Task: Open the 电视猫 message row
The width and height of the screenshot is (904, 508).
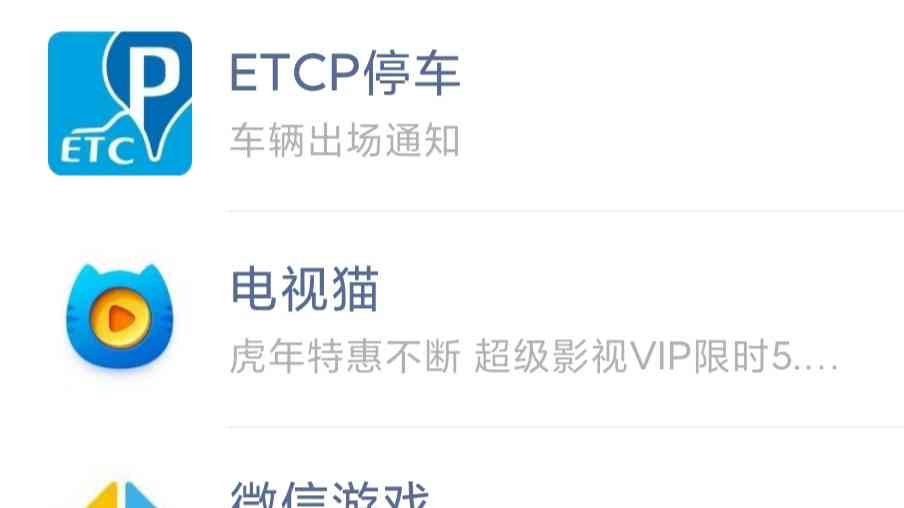Action: 450,320
